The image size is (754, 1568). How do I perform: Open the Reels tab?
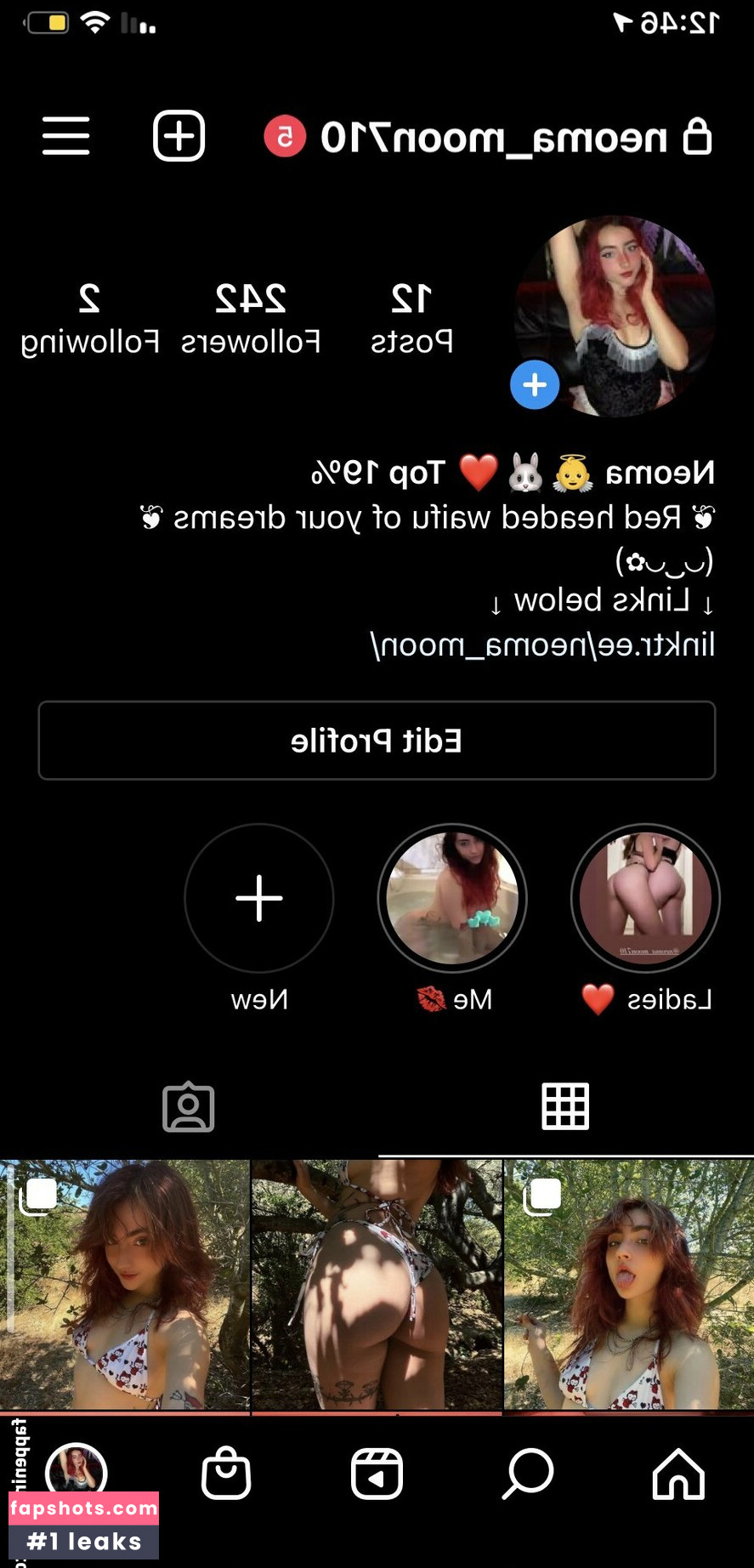(x=377, y=1474)
